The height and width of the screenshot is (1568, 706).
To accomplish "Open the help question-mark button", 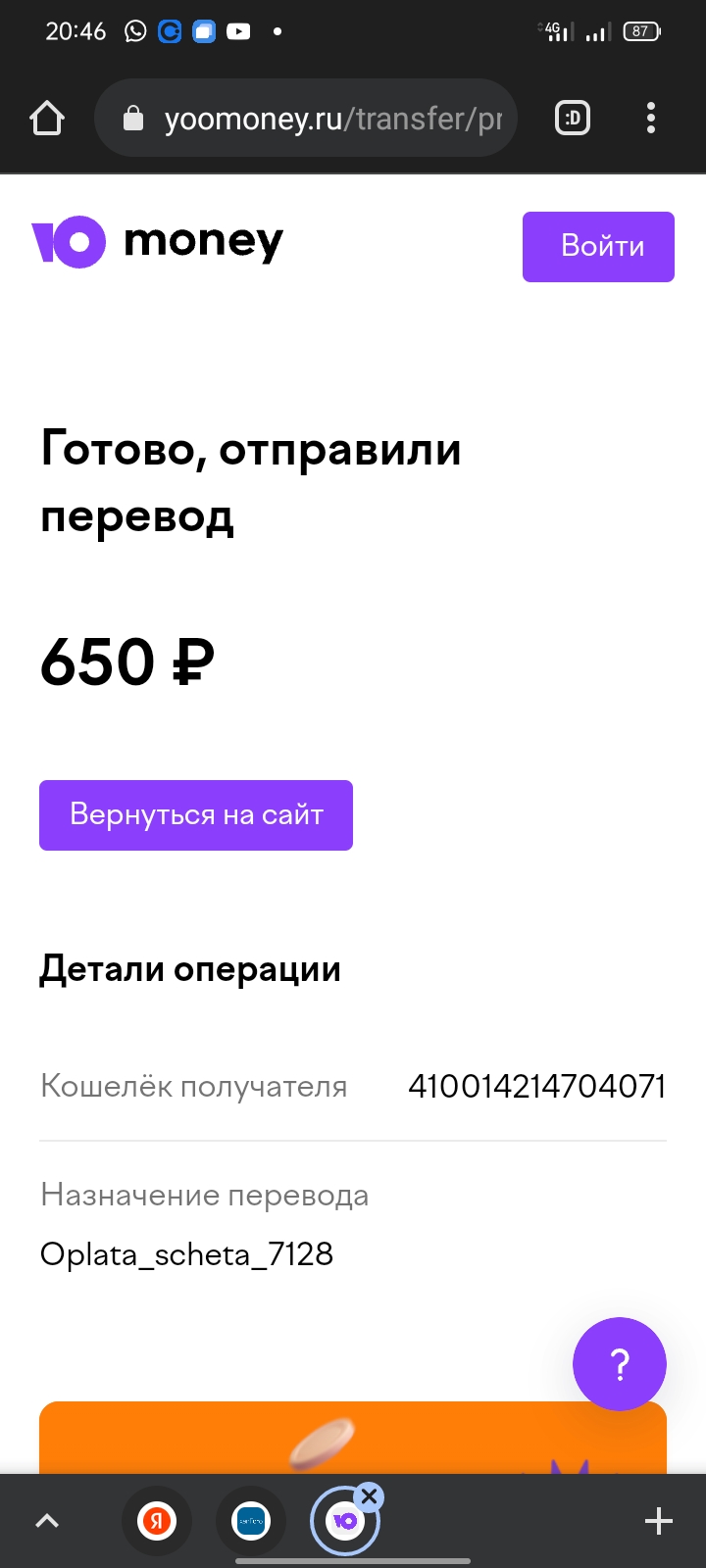I will tap(620, 1364).
